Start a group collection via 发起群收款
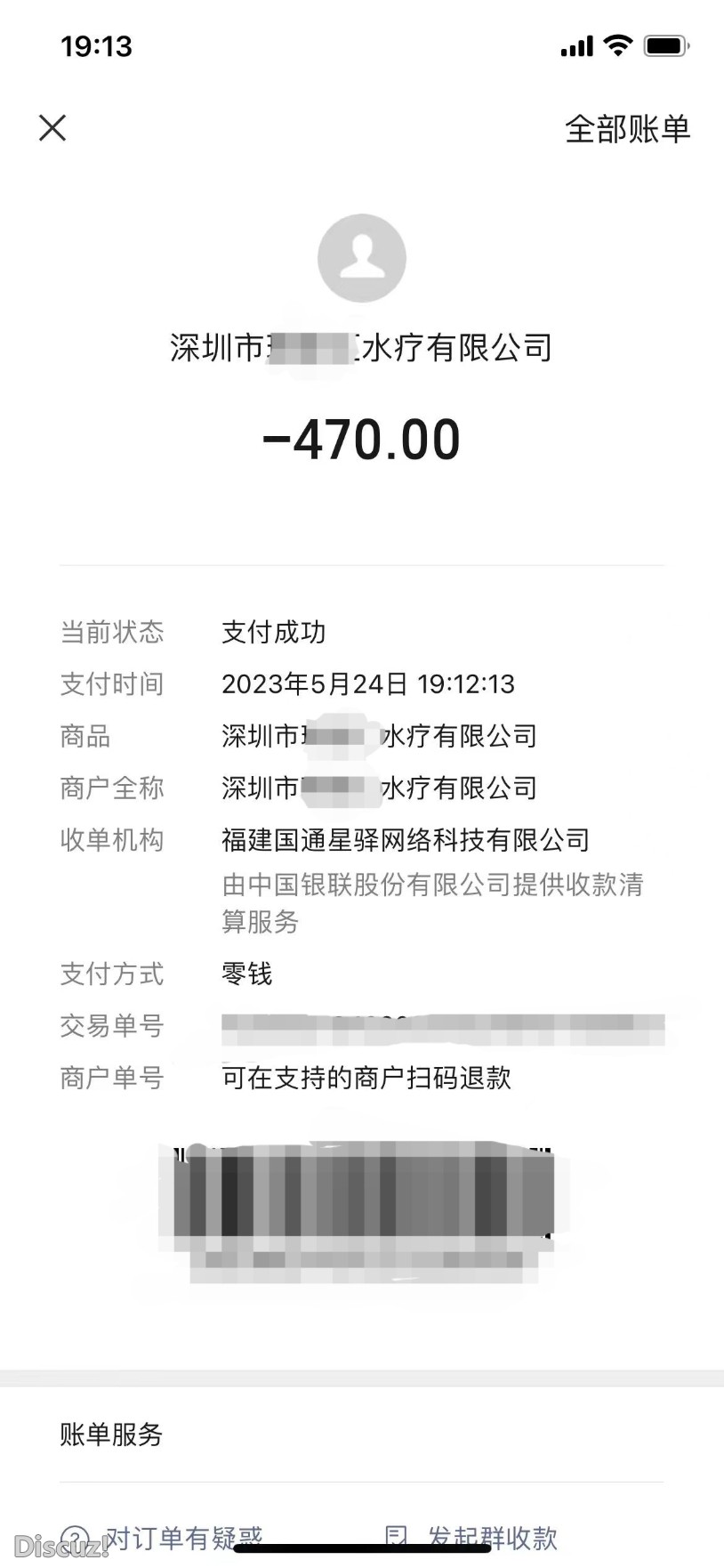The image size is (724, 1568). (491, 1537)
